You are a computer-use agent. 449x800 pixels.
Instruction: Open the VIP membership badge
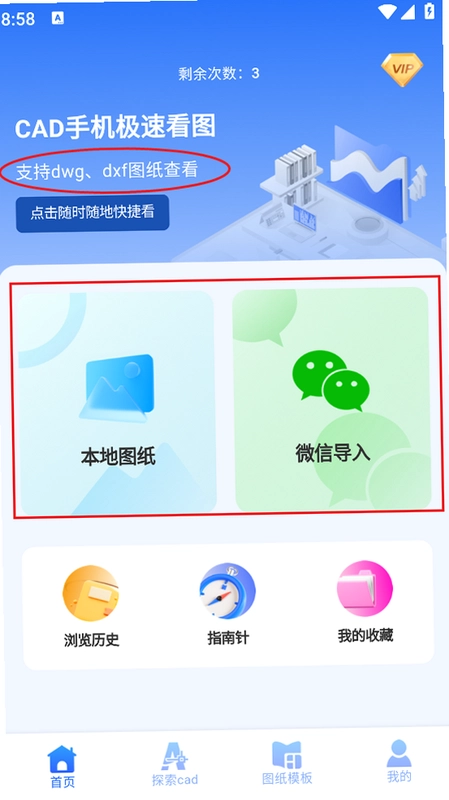click(x=402, y=69)
